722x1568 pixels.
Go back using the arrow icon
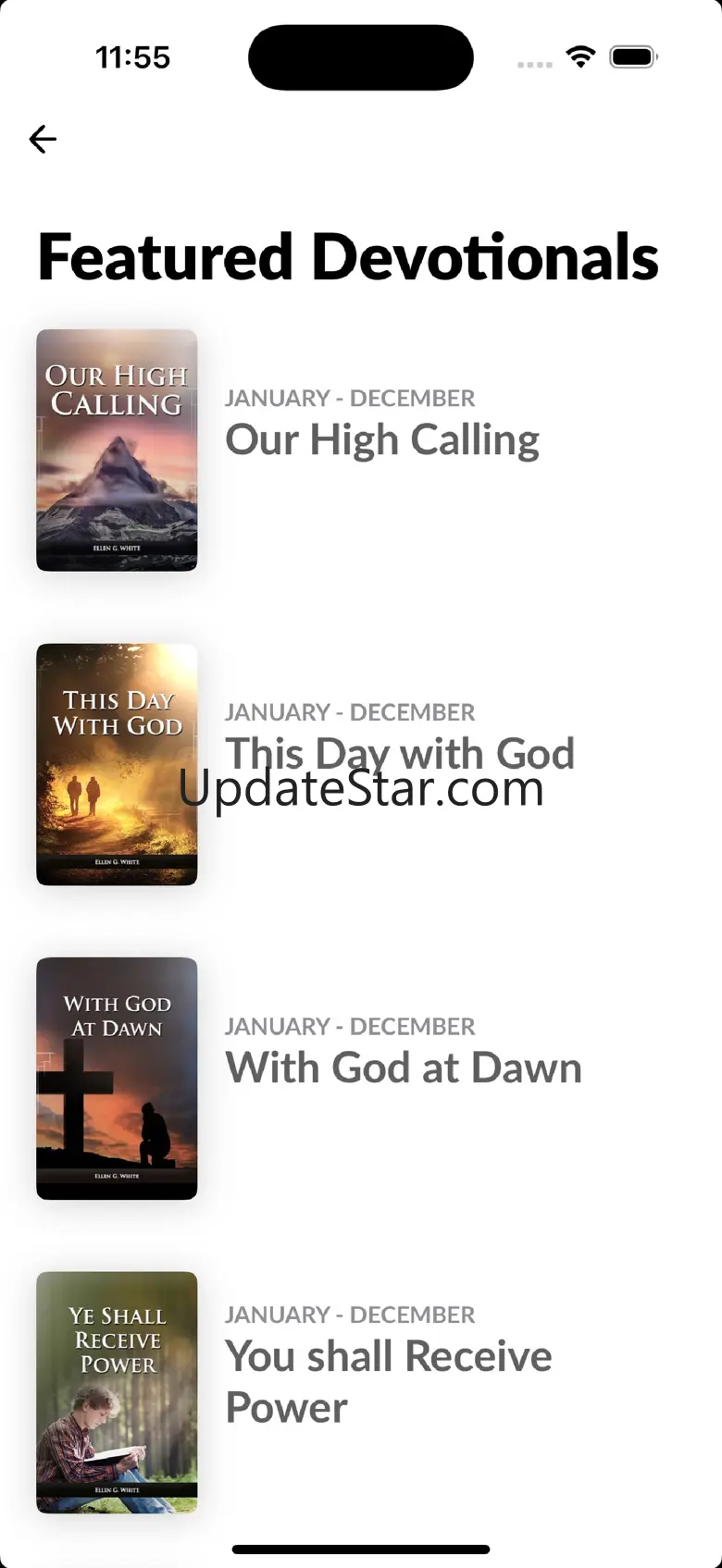[x=43, y=139]
